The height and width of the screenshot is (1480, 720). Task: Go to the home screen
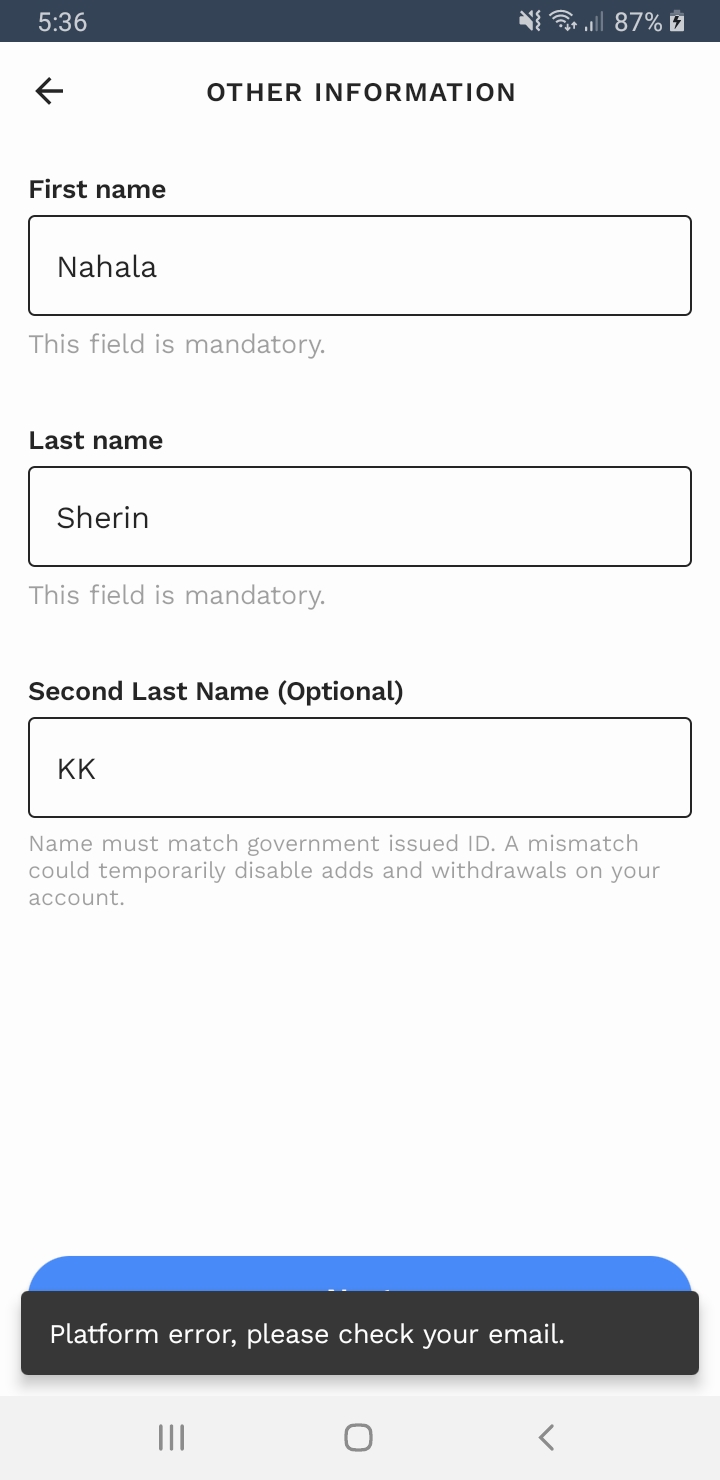359,1438
